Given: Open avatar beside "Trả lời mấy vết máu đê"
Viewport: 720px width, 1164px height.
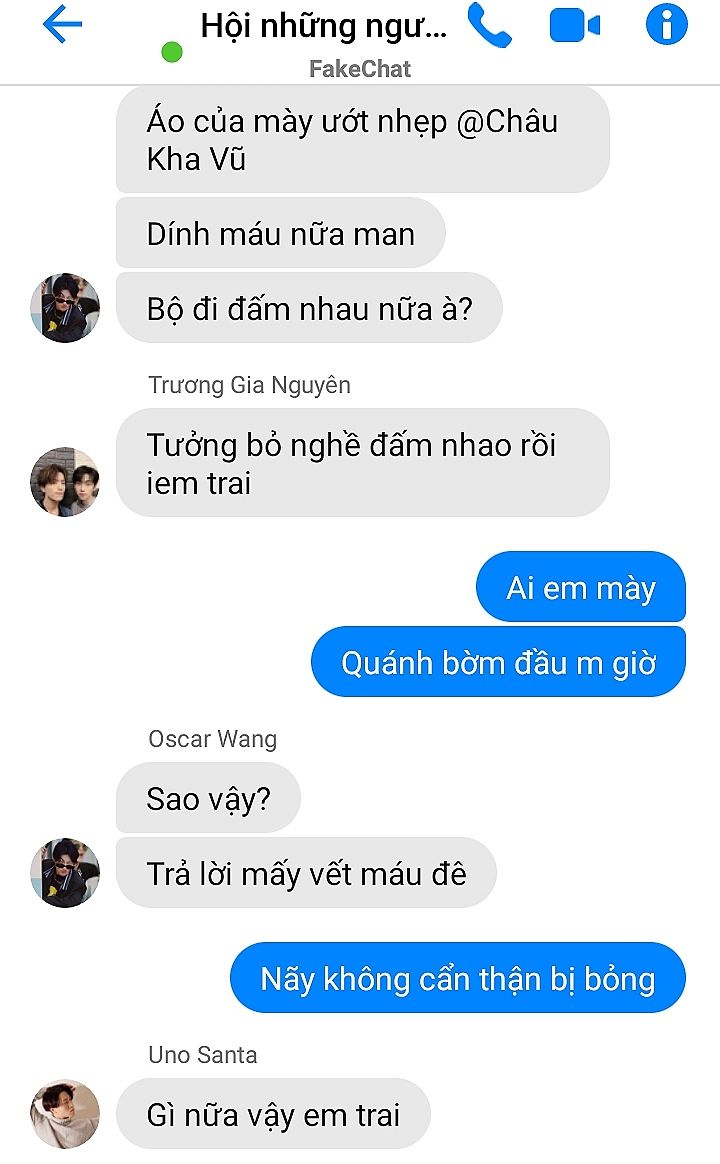Looking at the screenshot, I should pos(65,873).
